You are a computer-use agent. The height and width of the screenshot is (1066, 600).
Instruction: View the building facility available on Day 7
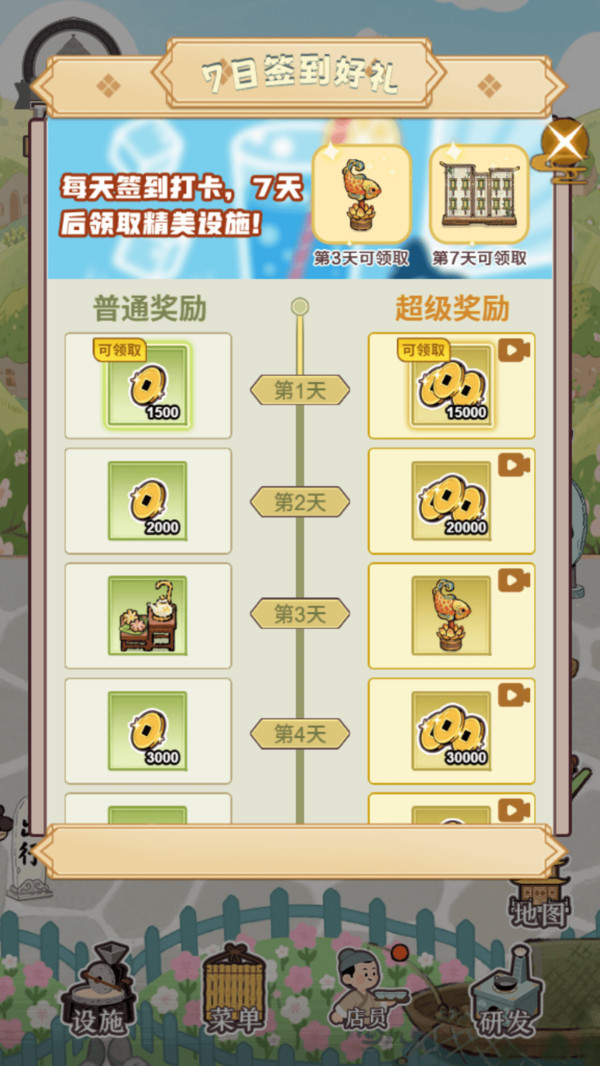[x=479, y=195]
